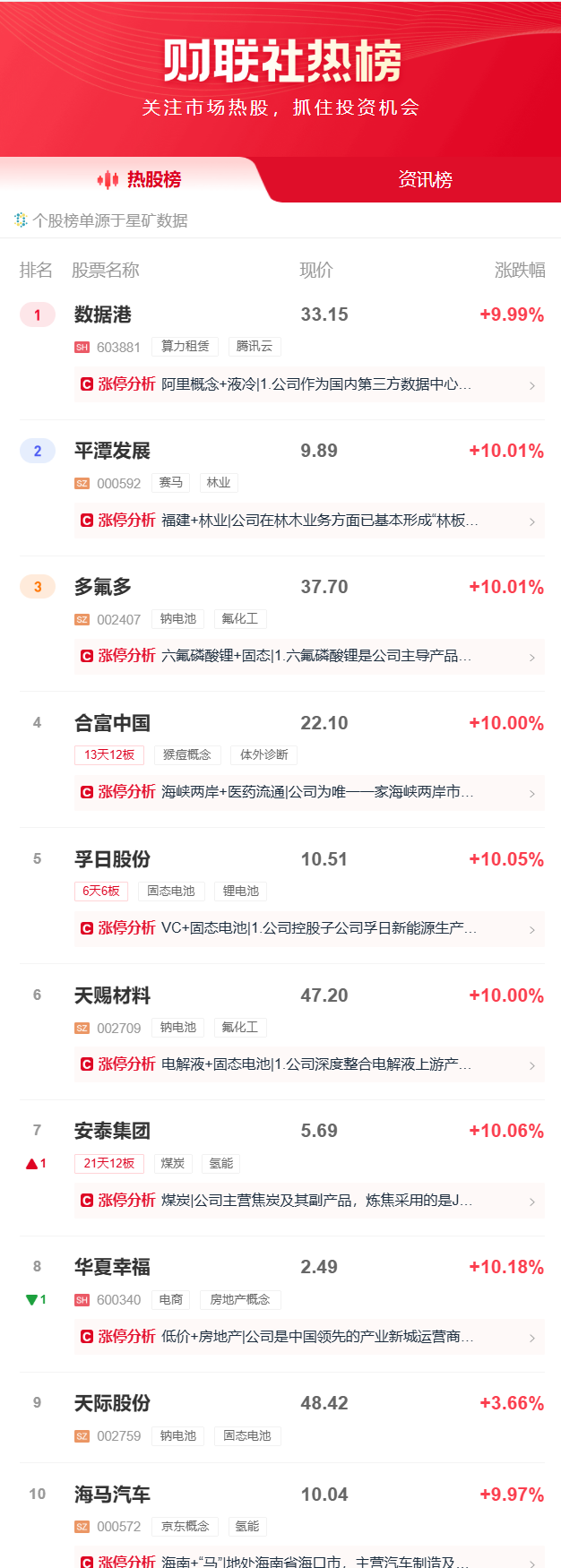Image resolution: width=561 pixels, height=1568 pixels.
Task: View 华夏幸福 stock details
Action: (x=112, y=1268)
